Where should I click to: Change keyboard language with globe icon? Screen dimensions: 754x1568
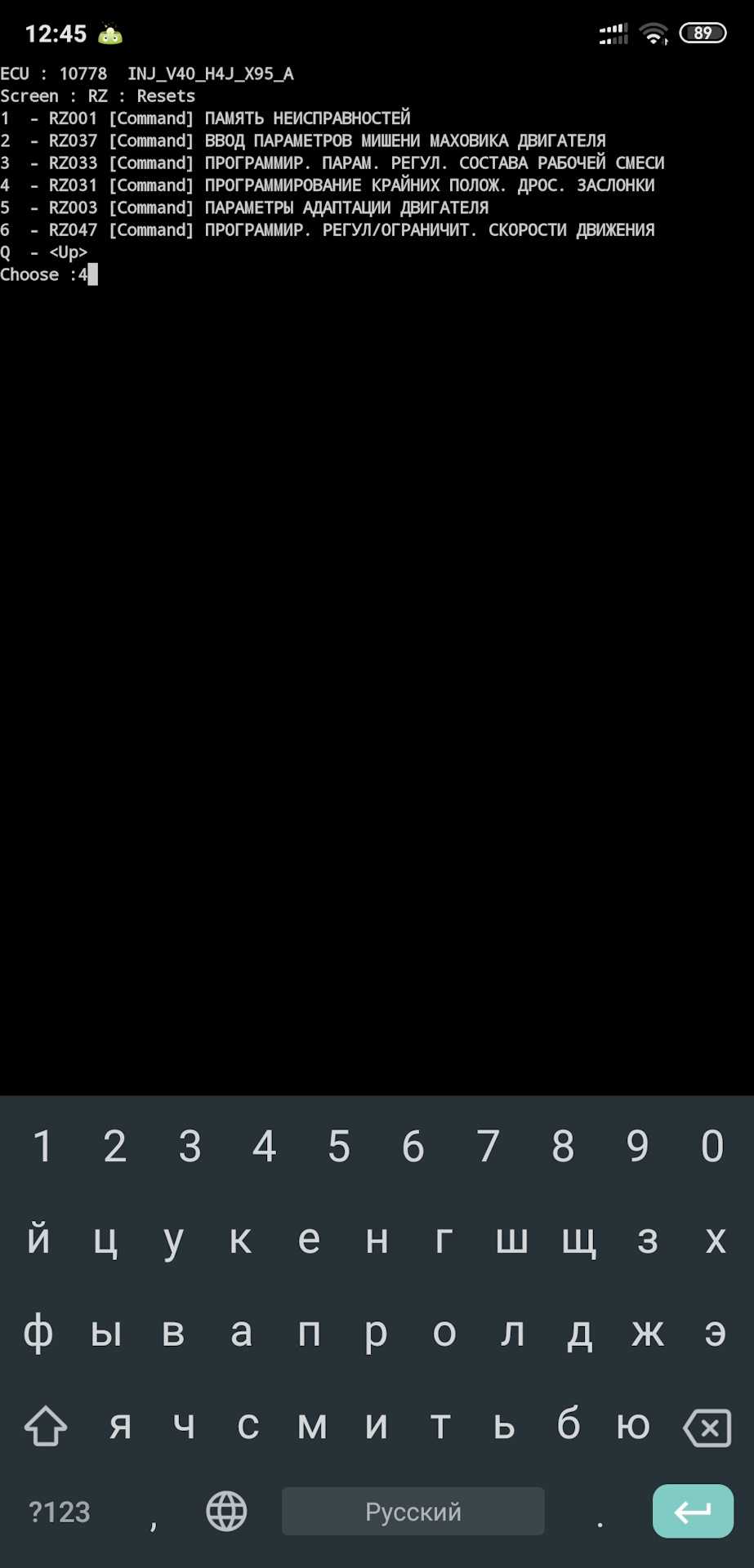point(226,1511)
